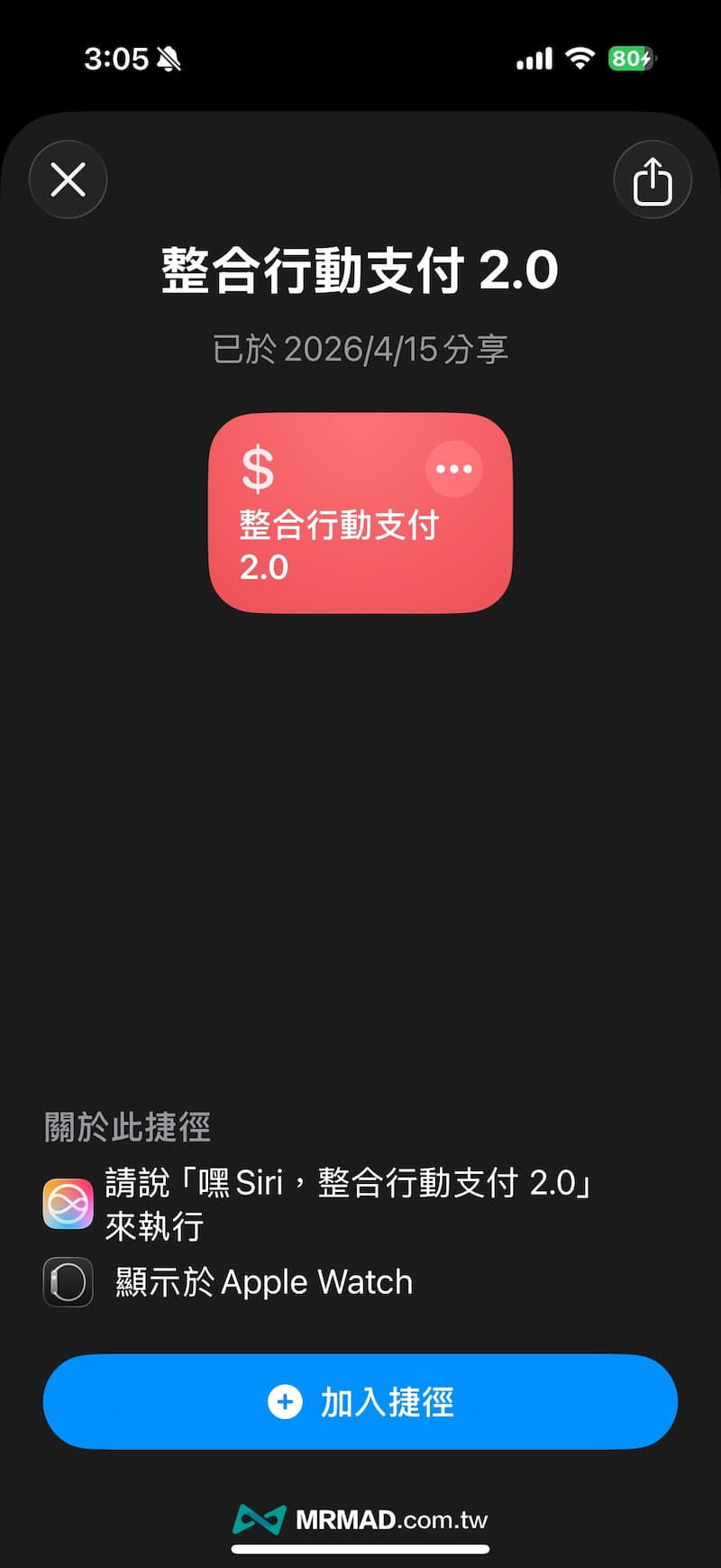Open the ellipsis menu on the shortcut card
721x1568 pixels.
454,468
